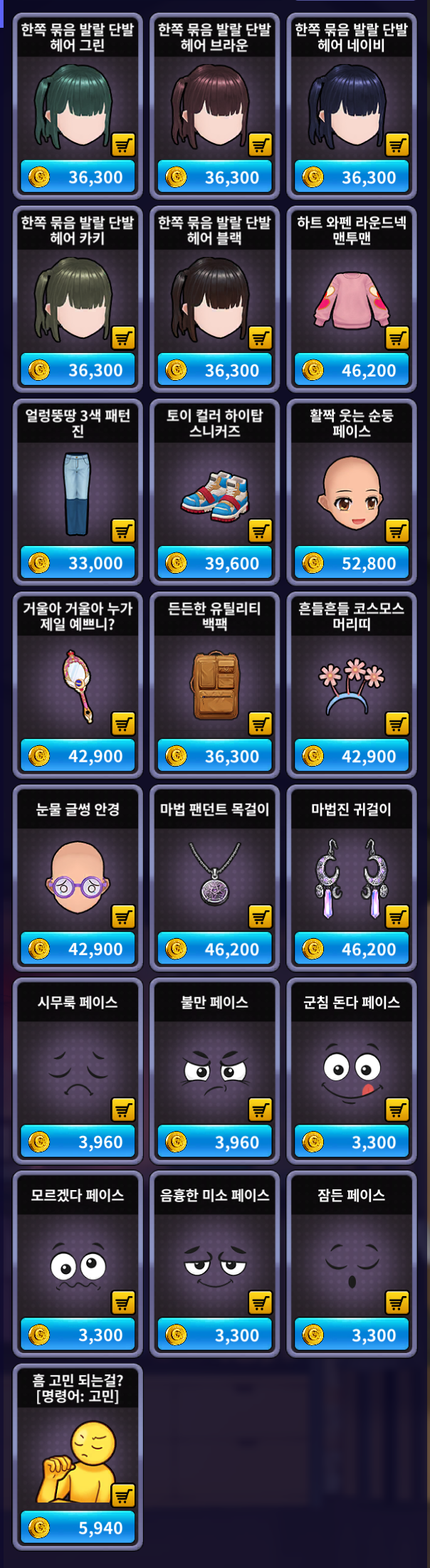This screenshot has width=430, height=1568.
Task: Add 토이 컬러 하이탑 스니커즈 to cart
Action: tap(261, 531)
